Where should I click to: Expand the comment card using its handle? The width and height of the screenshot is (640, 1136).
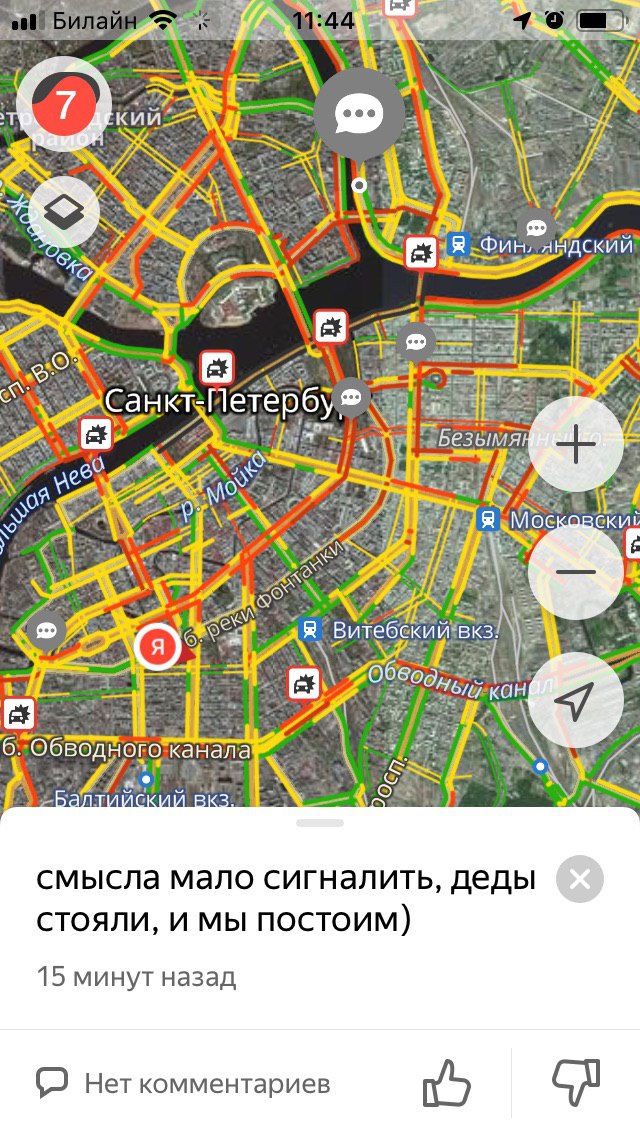tap(320, 823)
